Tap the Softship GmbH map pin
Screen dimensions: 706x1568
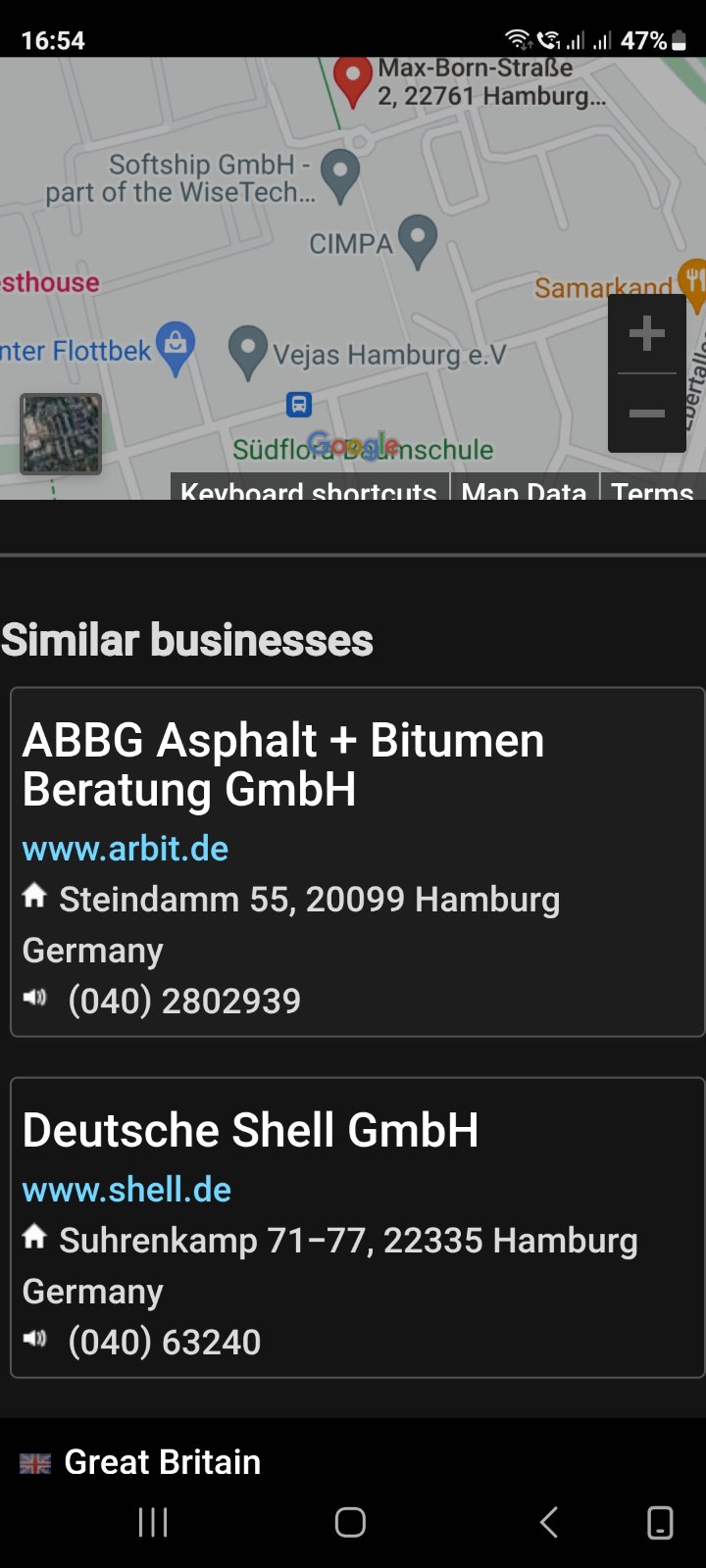pyautogui.click(x=340, y=176)
